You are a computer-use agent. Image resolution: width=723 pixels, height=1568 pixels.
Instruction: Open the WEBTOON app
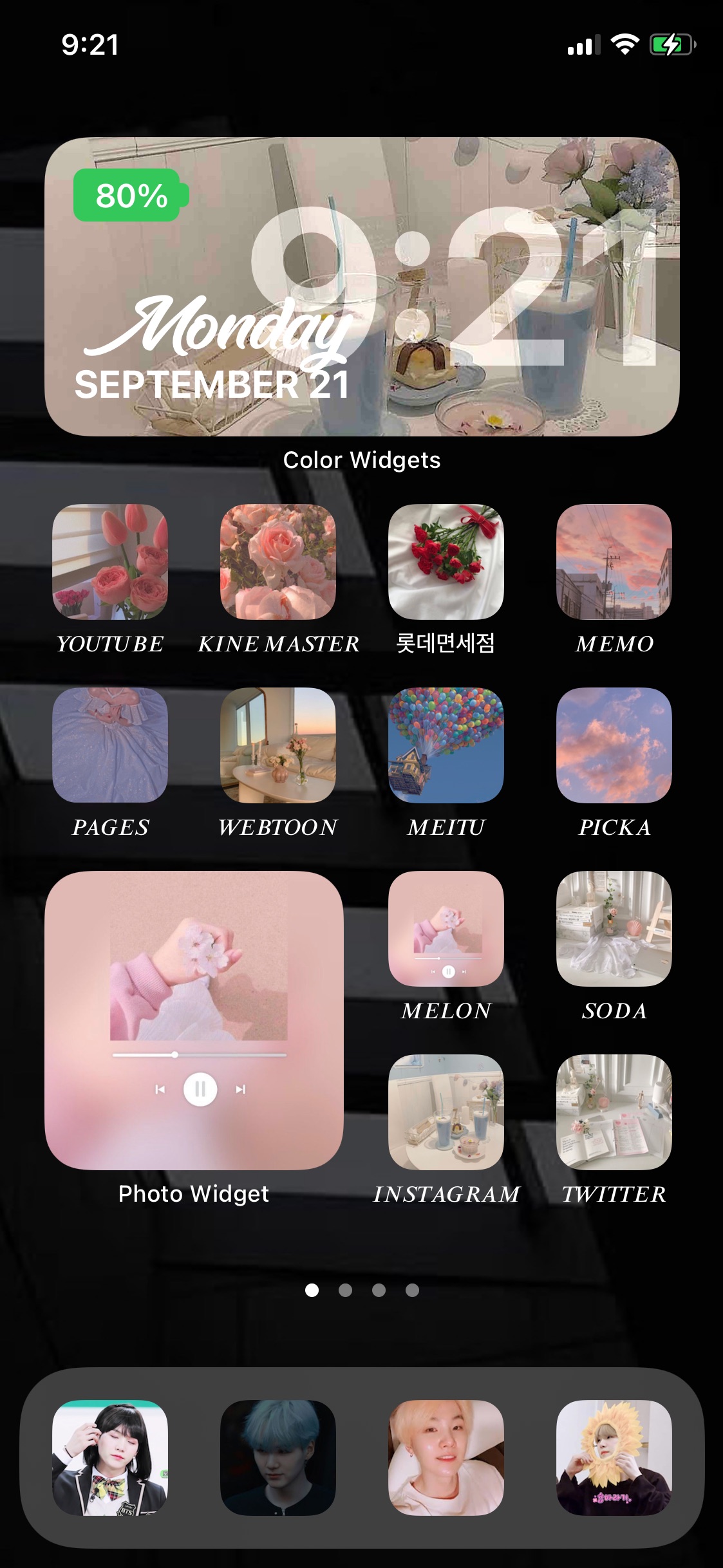coord(278,745)
